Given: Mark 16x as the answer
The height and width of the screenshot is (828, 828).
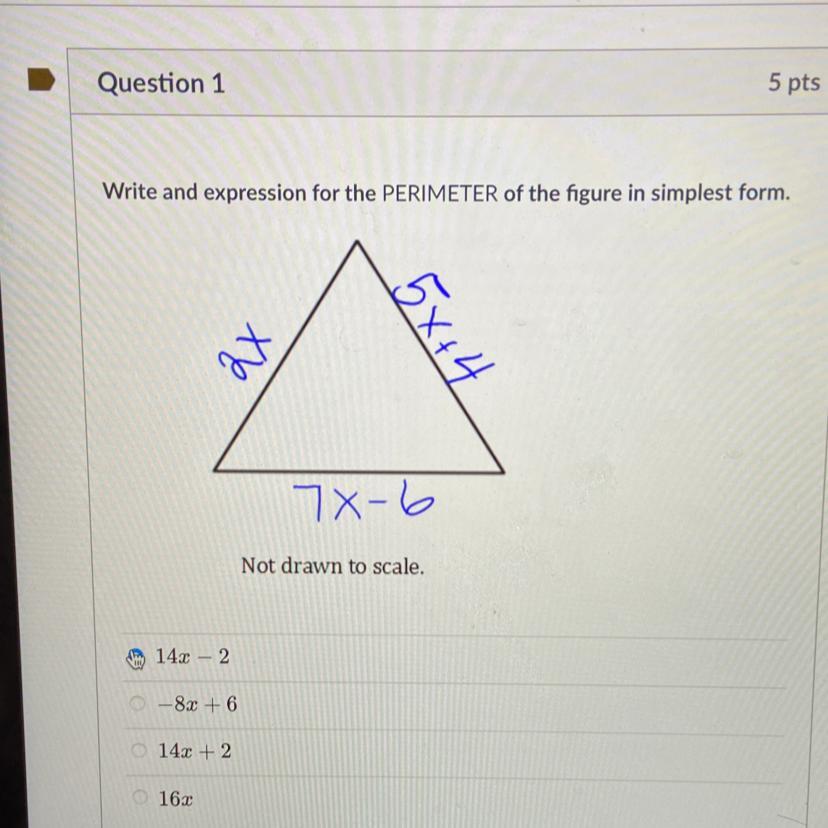Looking at the screenshot, I should [141, 797].
